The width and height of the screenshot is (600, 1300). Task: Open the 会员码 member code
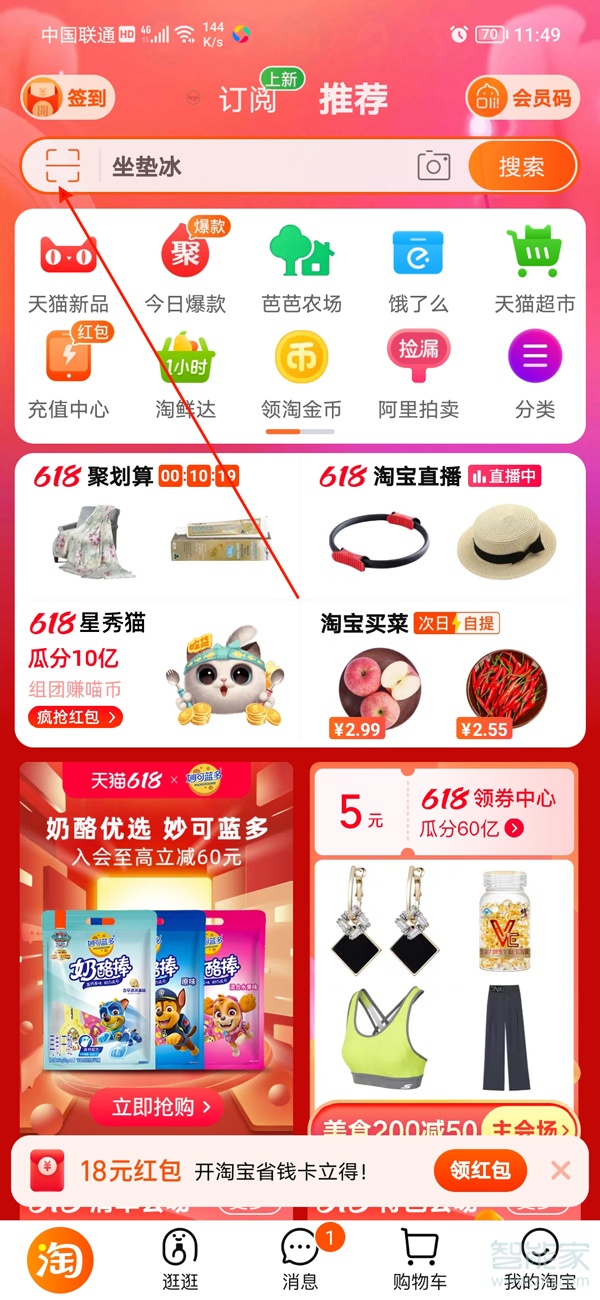[x=523, y=98]
